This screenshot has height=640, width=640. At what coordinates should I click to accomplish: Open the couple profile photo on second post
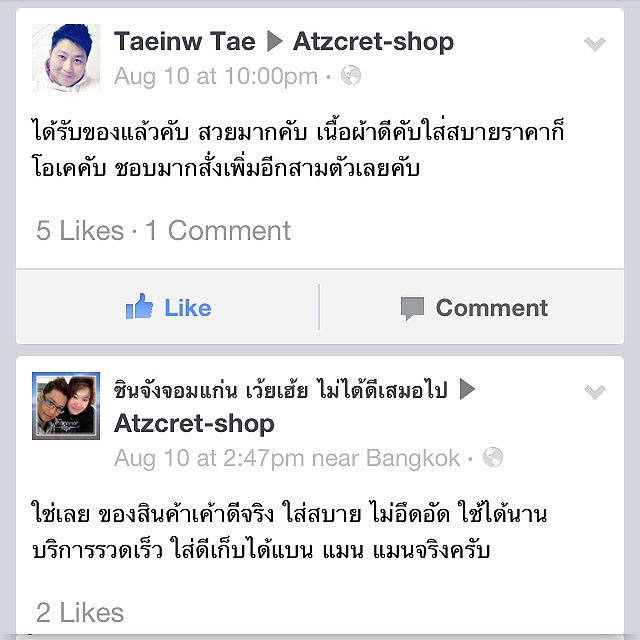pos(66,406)
